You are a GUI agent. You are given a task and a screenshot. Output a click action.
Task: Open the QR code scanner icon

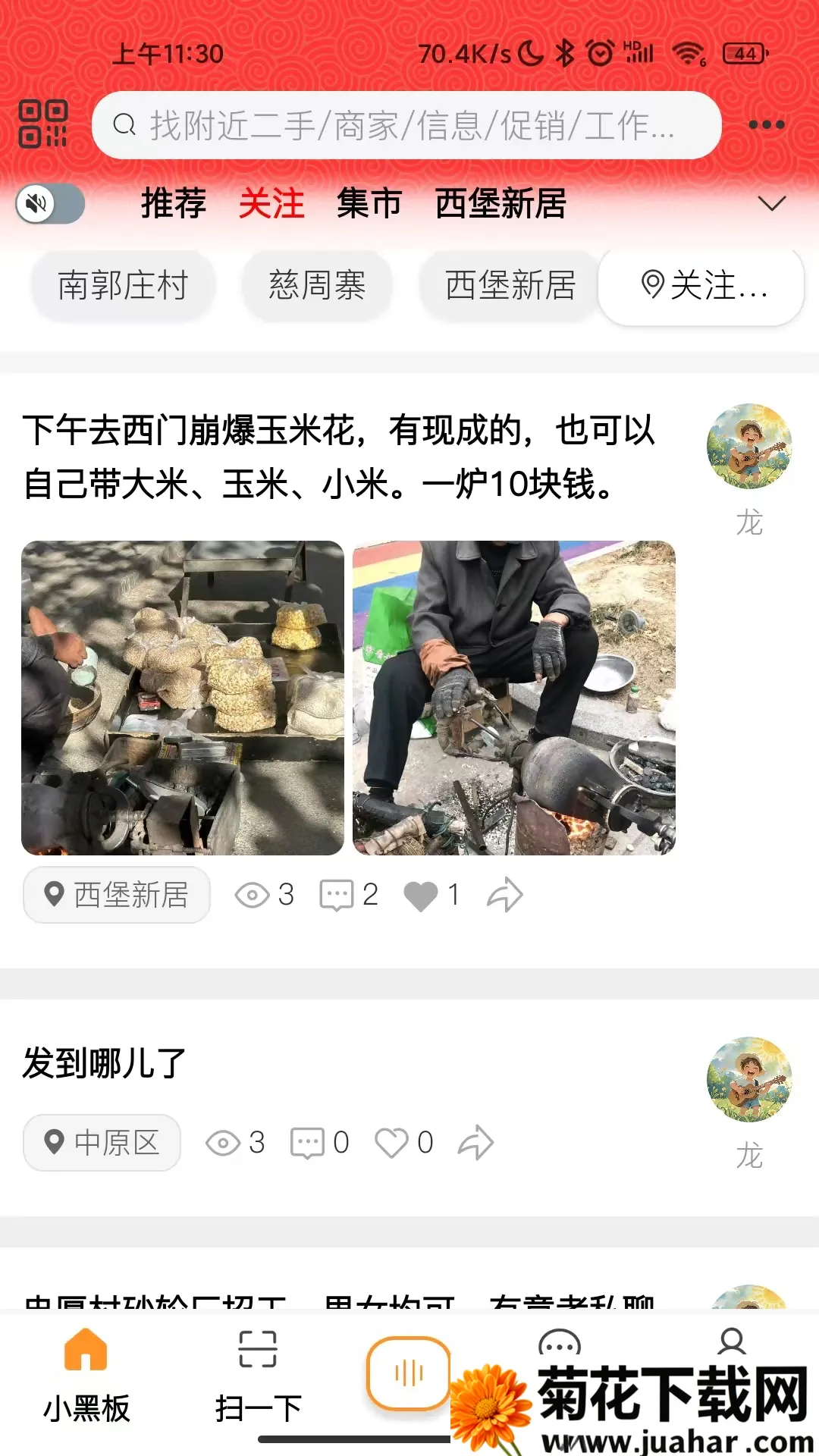click(43, 124)
